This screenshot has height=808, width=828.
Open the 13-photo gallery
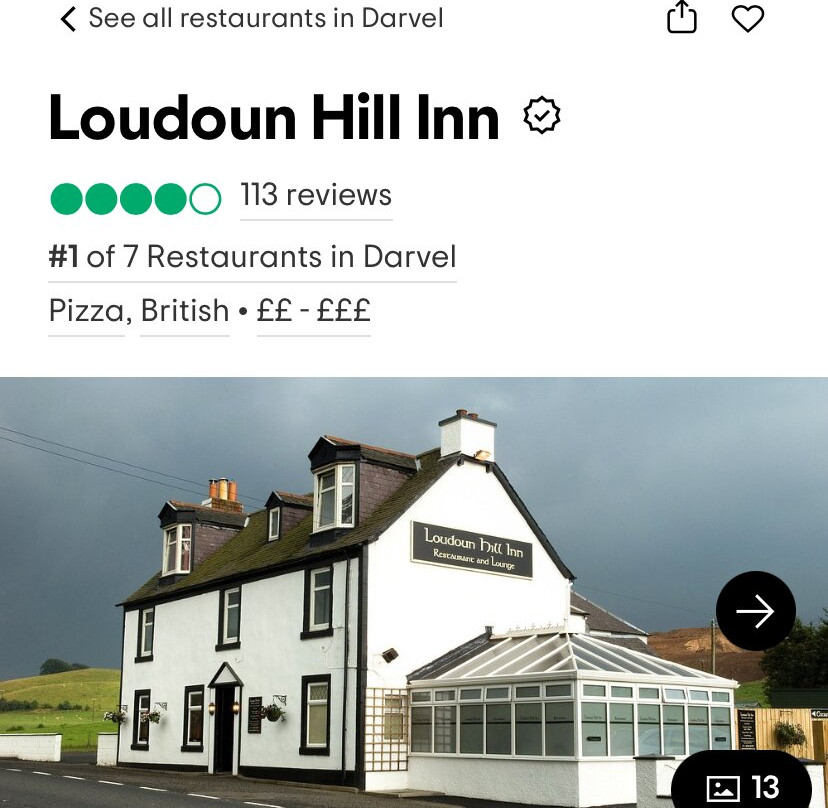(742, 786)
